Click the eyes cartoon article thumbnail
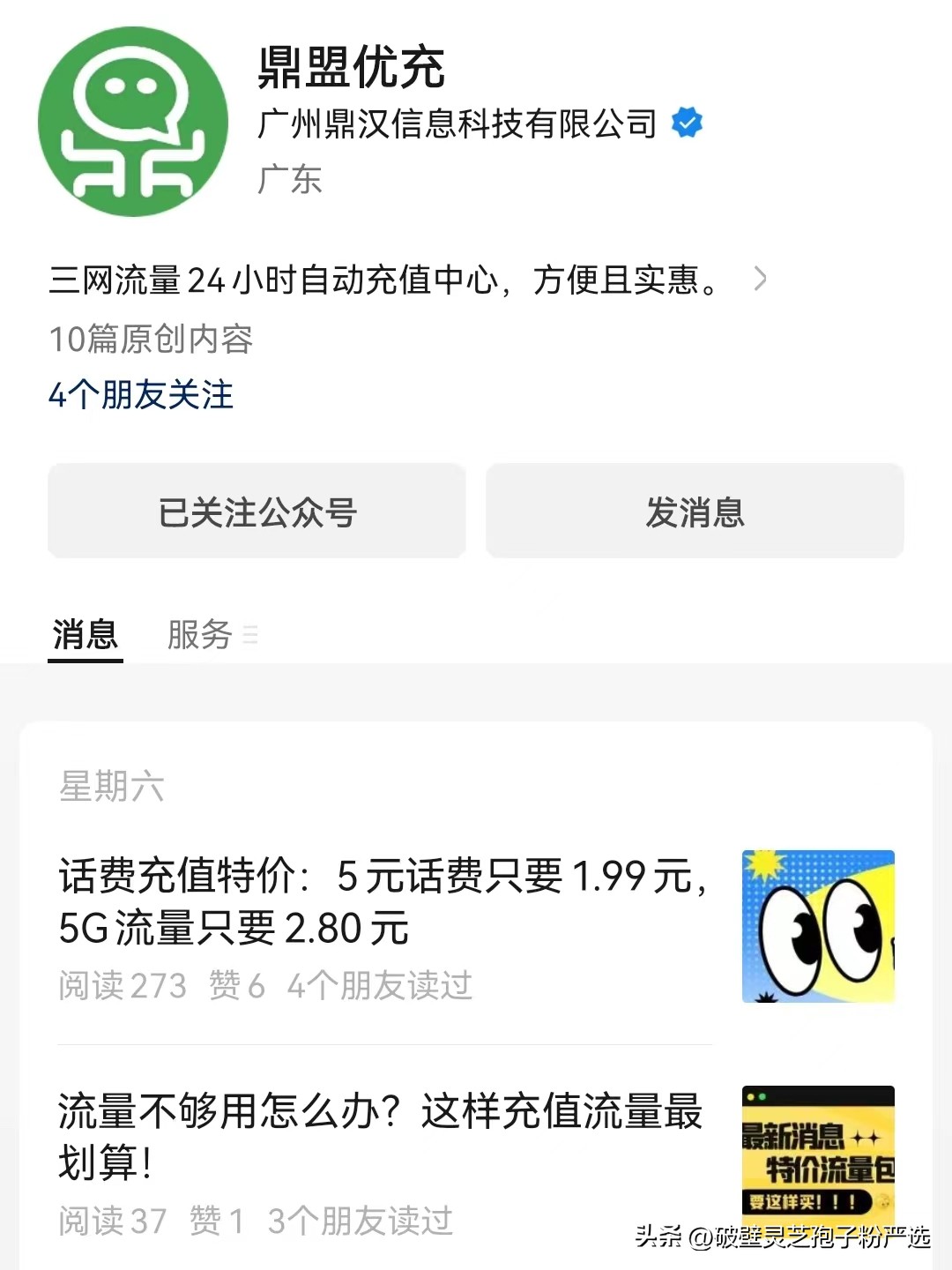952x1270 pixels. [816, 924]
